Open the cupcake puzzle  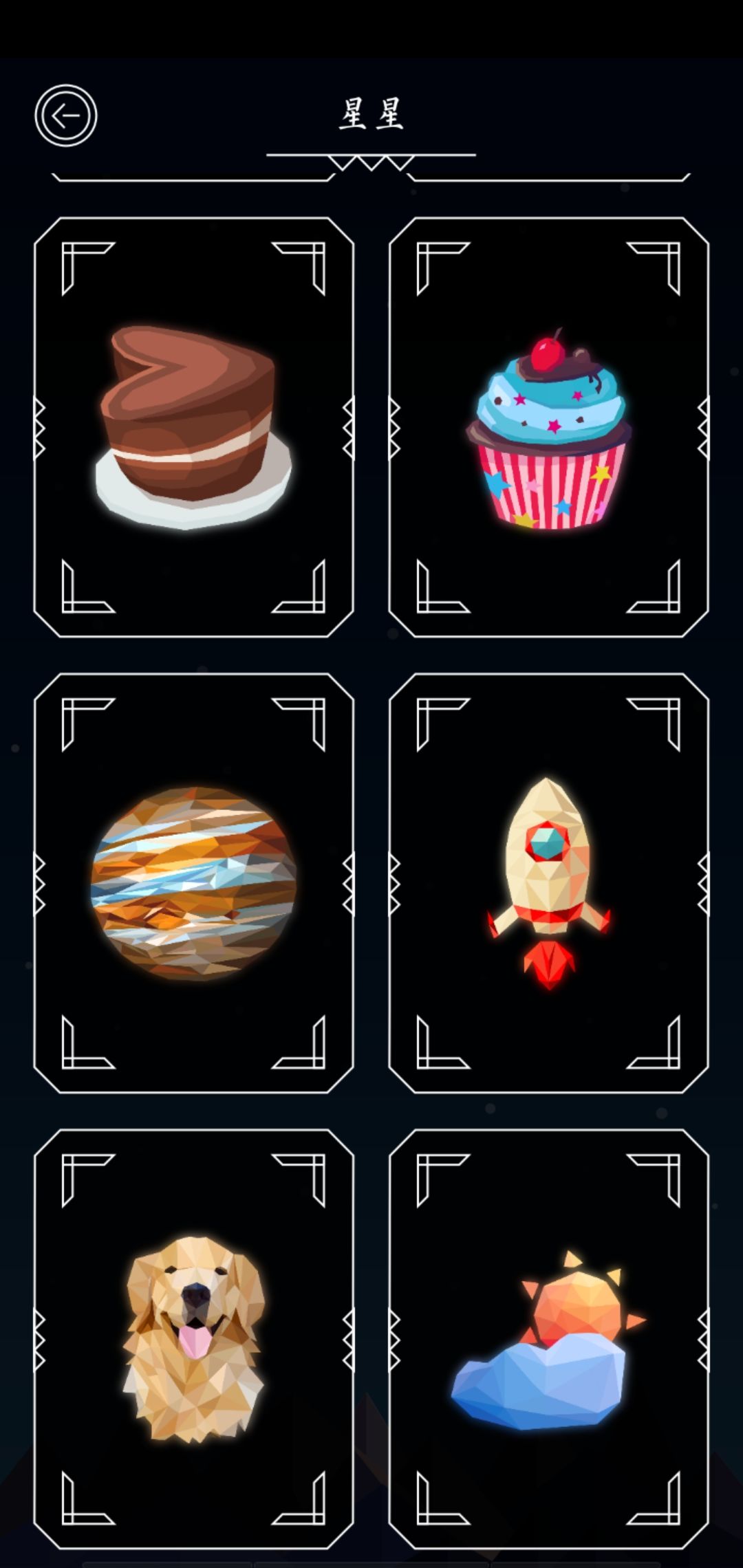pos(550,426)
